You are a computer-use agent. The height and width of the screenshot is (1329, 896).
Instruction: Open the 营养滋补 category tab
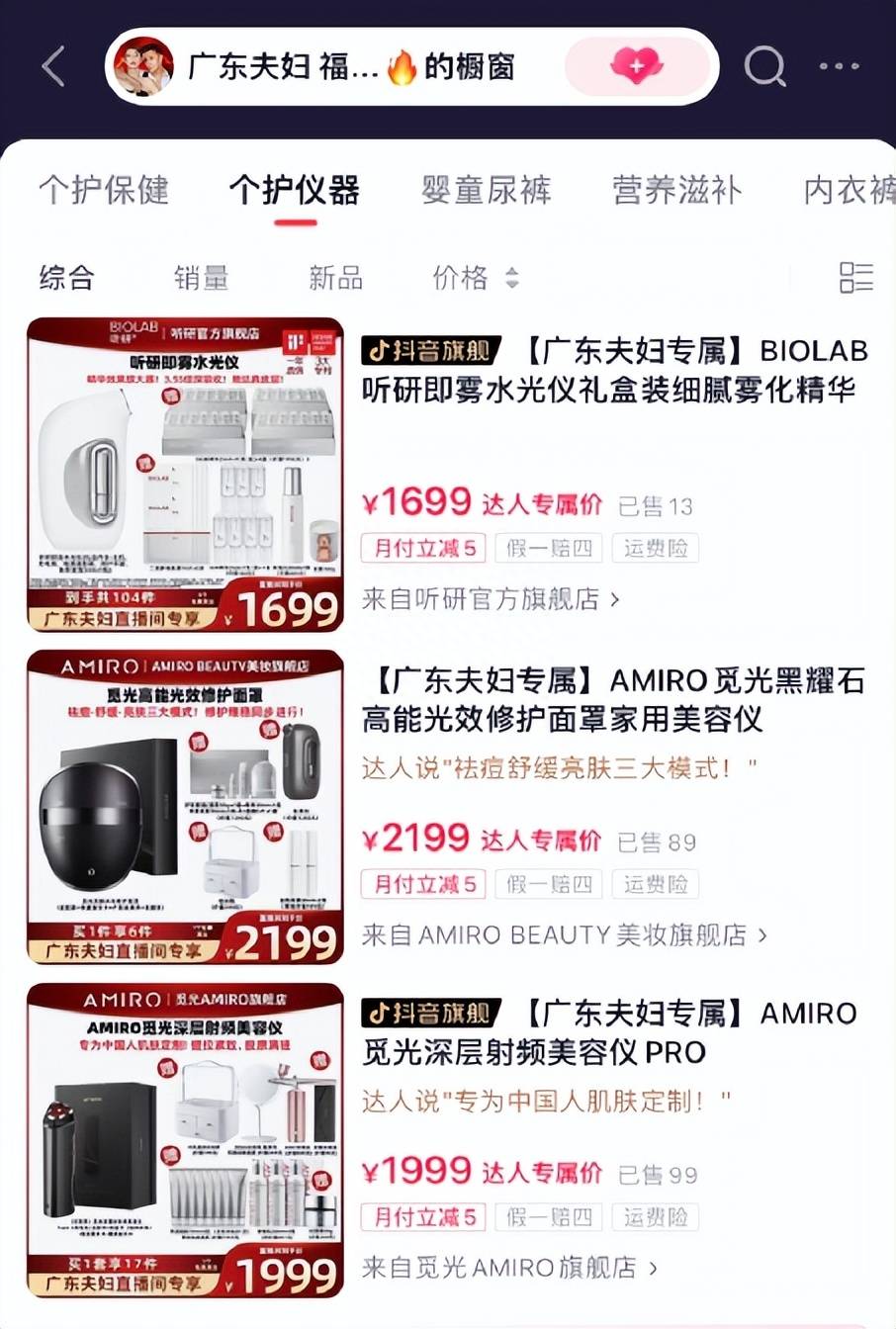[676, 189]
